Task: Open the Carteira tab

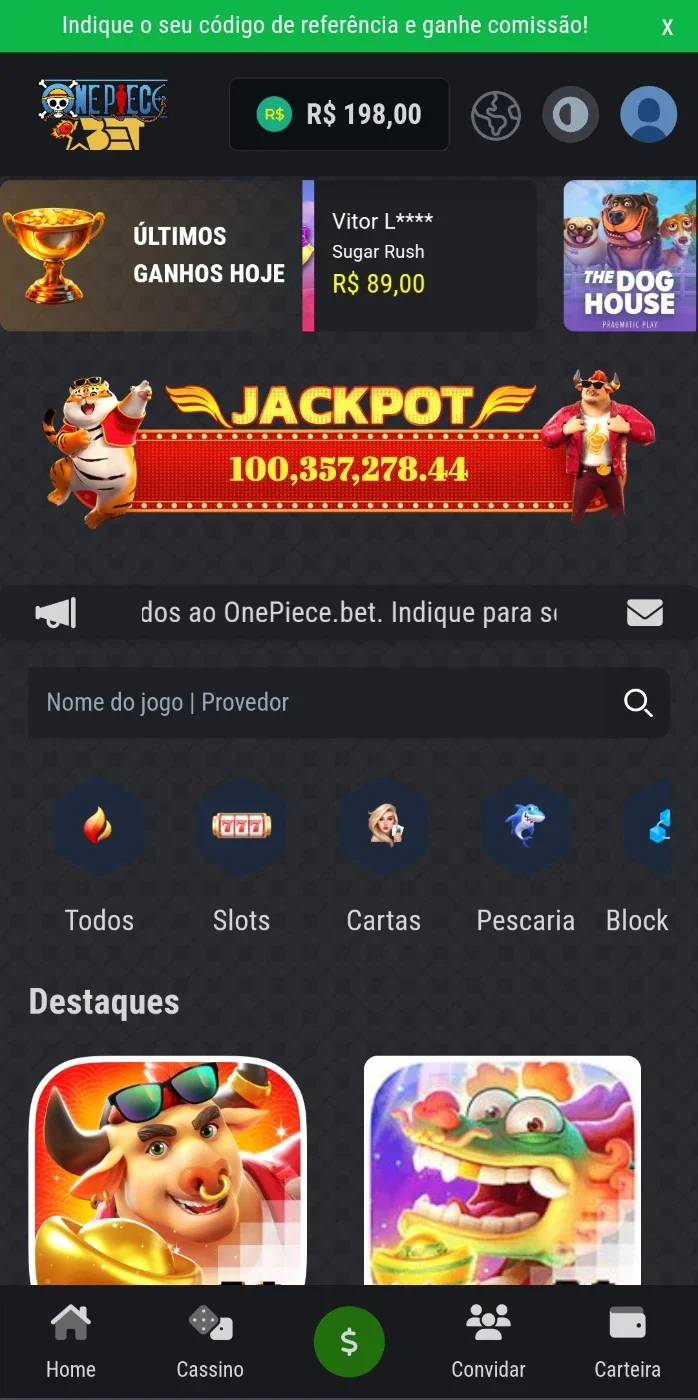Action: (x=627, y=1342)
